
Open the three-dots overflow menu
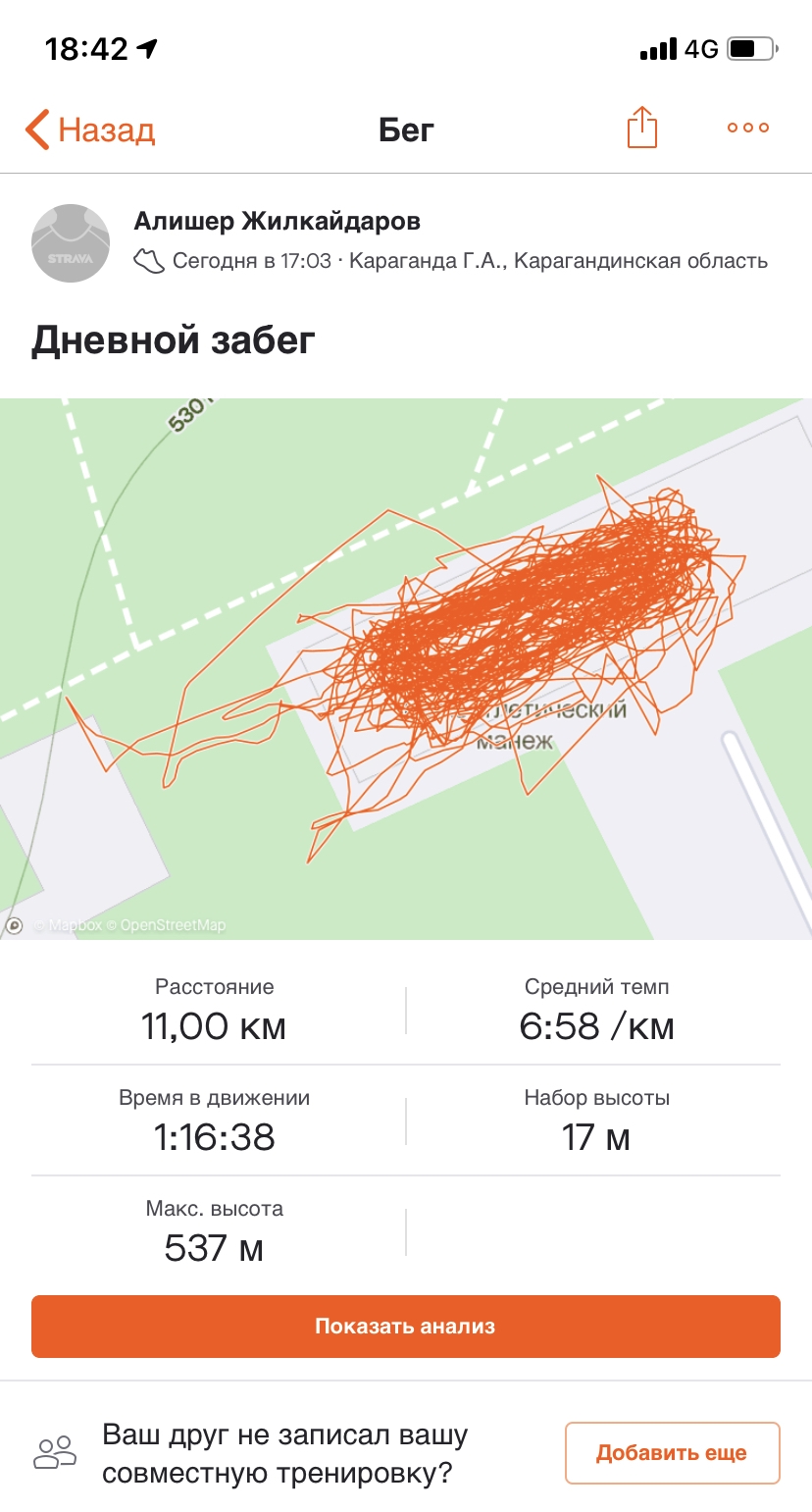(747, 129)
